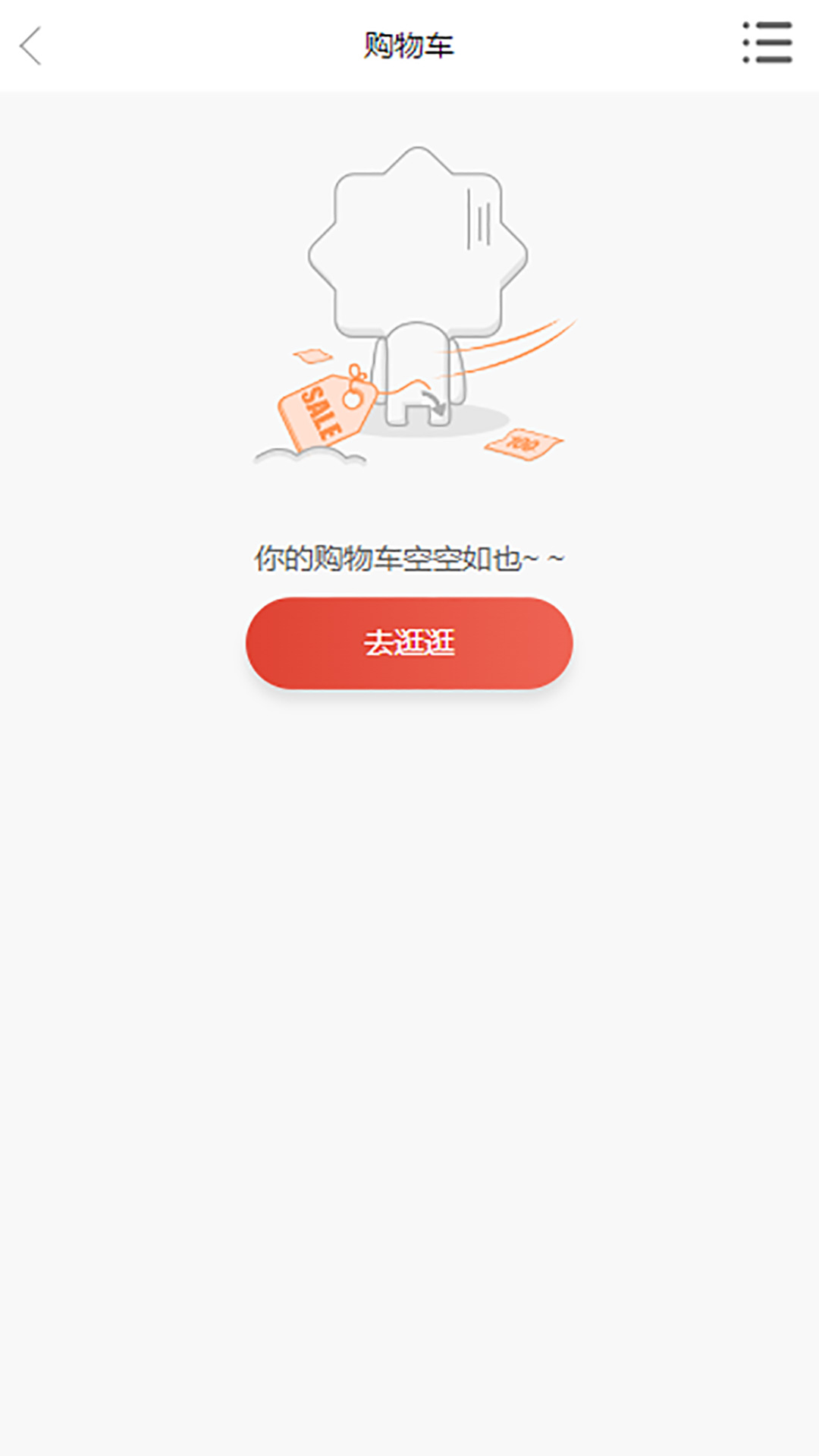Open the list menu icon

(767, 43)
